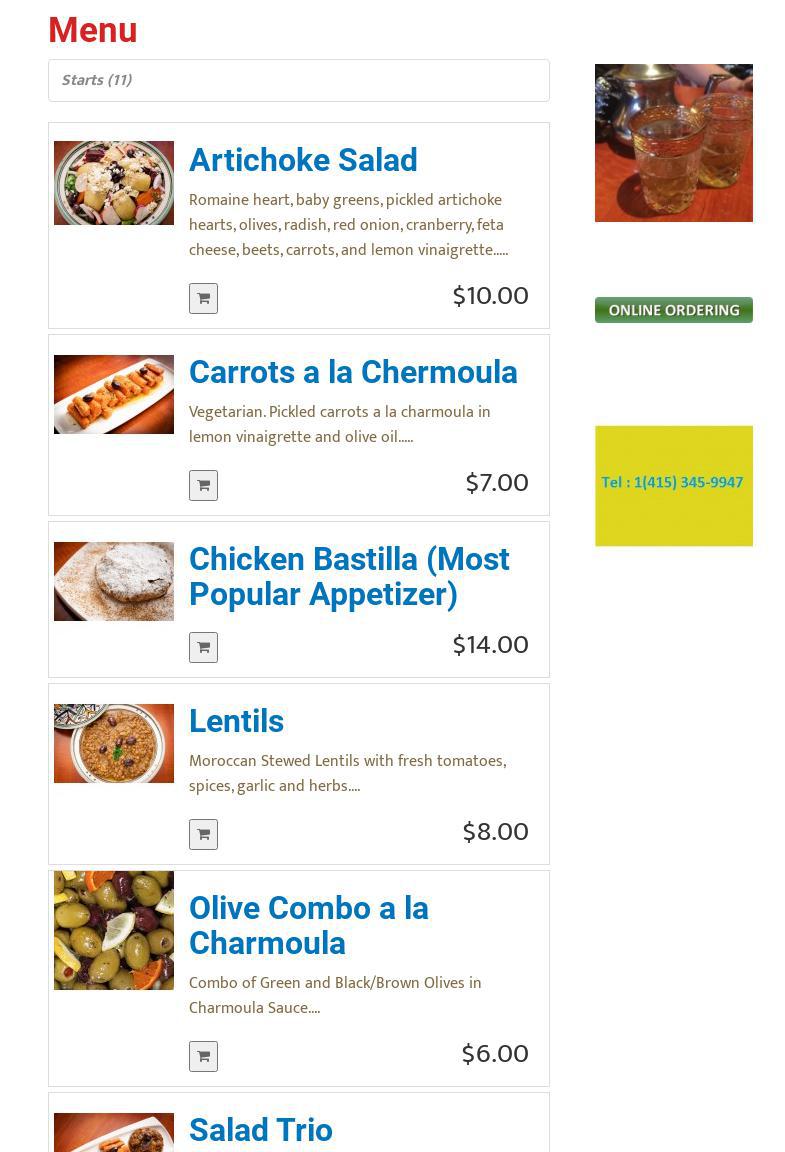View the Artichoke Salad photo
Screen dimensions: 785x1152
point(114,183)
